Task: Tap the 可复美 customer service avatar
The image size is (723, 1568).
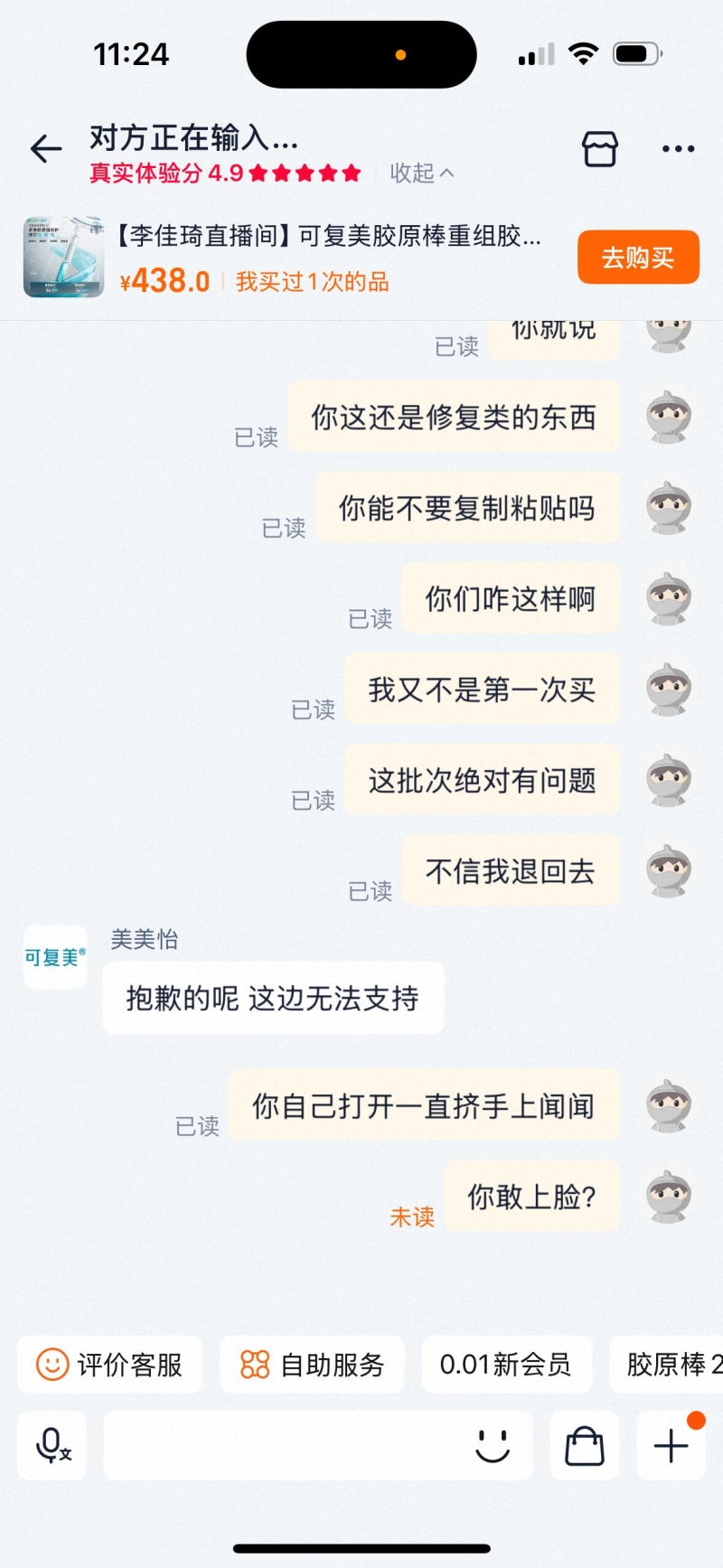Action: tap(55, 957)
